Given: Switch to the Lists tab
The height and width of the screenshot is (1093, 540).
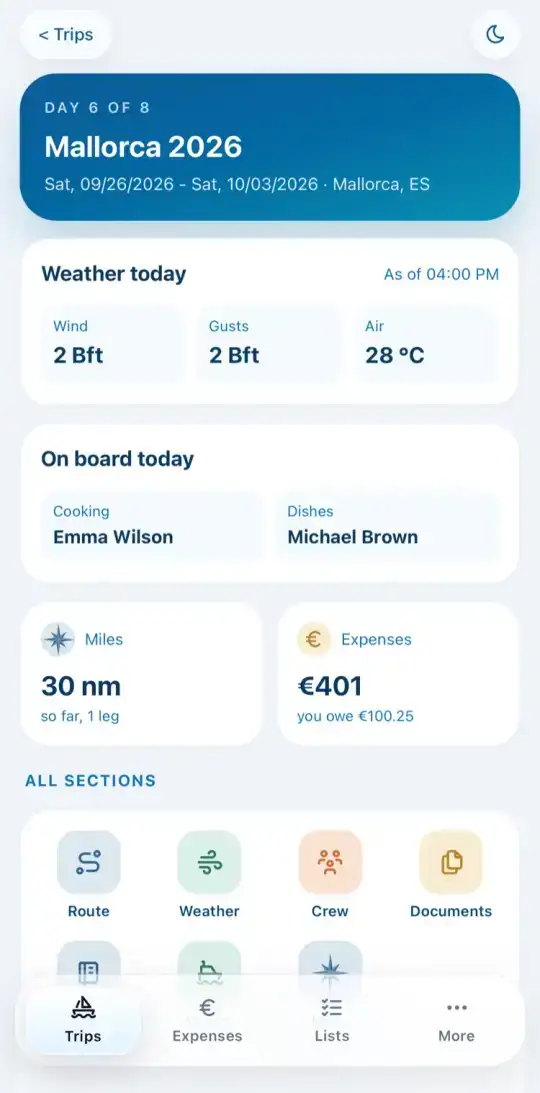Looking at the screenshot, I should click(x=332, y=1020).
